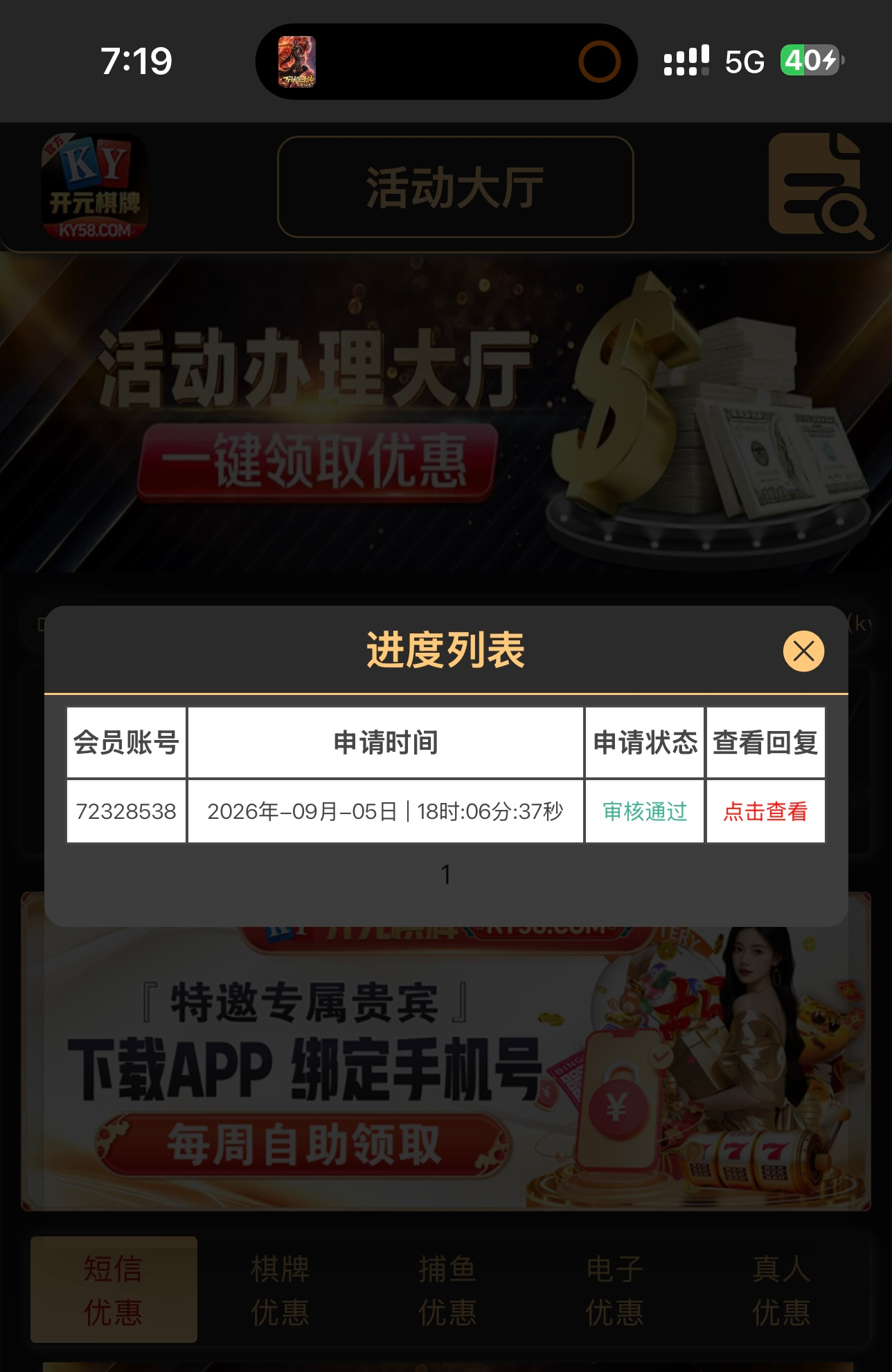
Task: Open the progress query document icon
Action: (x=820, y=186)
